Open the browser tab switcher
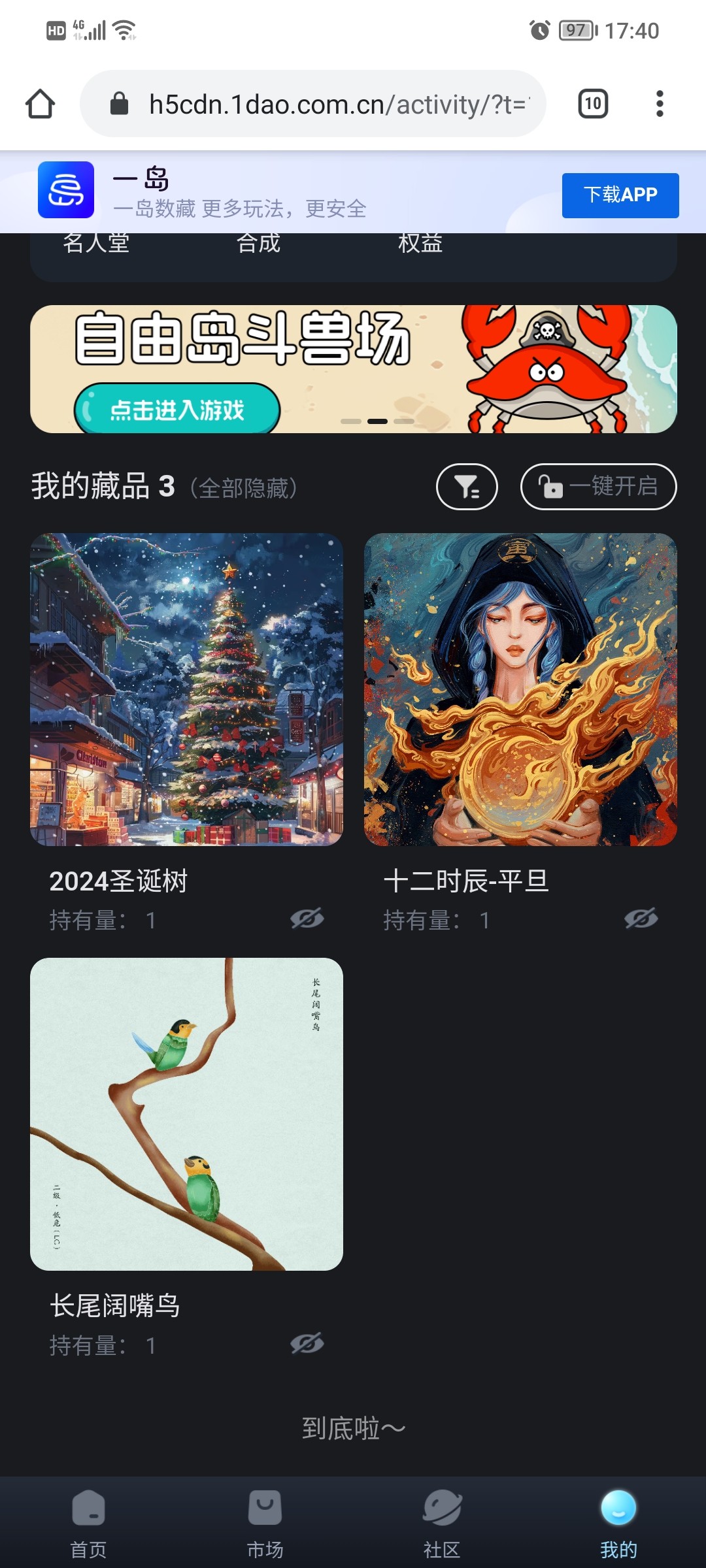 [x=593, y=104]
